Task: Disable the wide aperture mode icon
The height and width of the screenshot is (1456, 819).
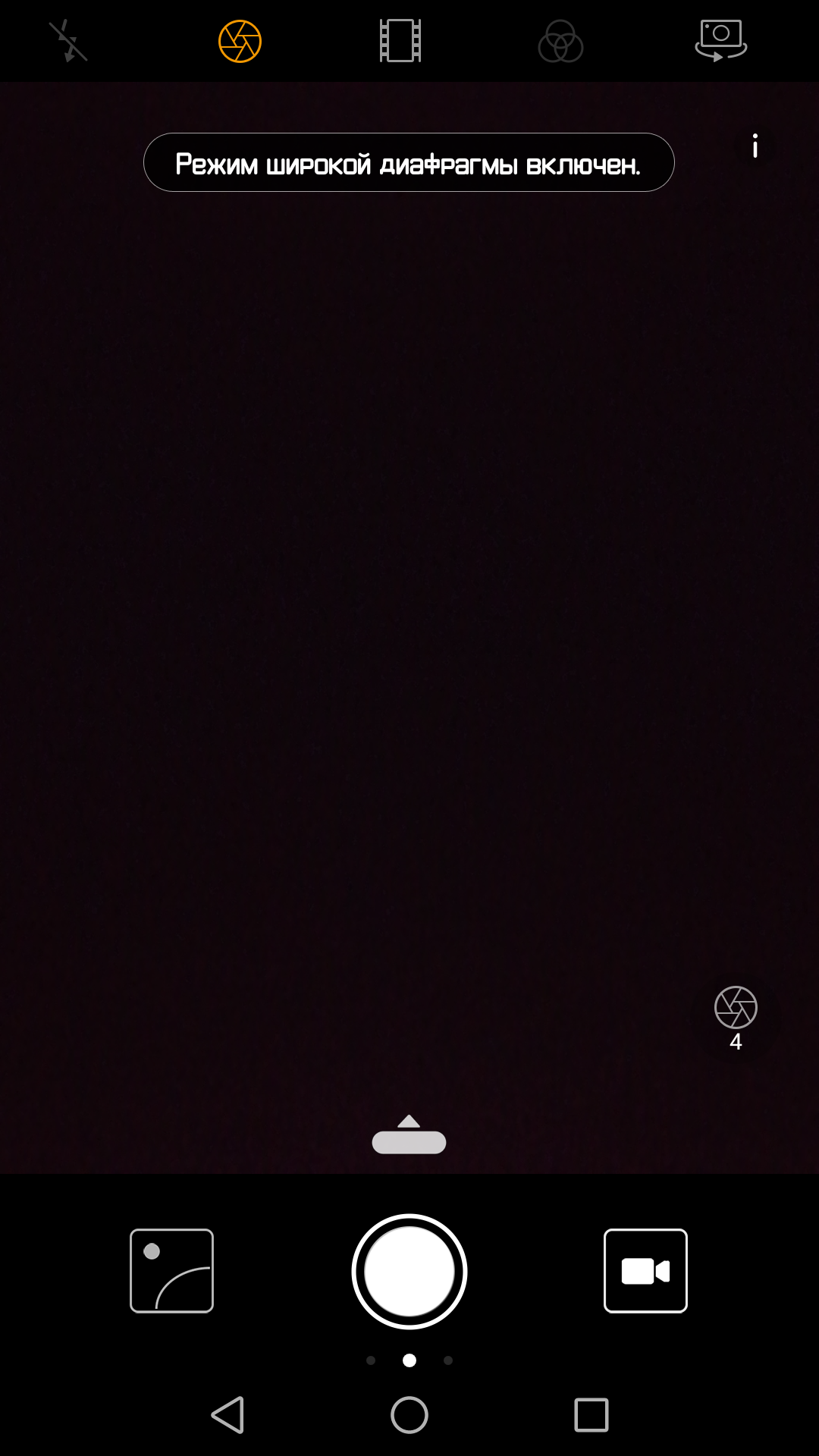Action: (x=240, y=41)
